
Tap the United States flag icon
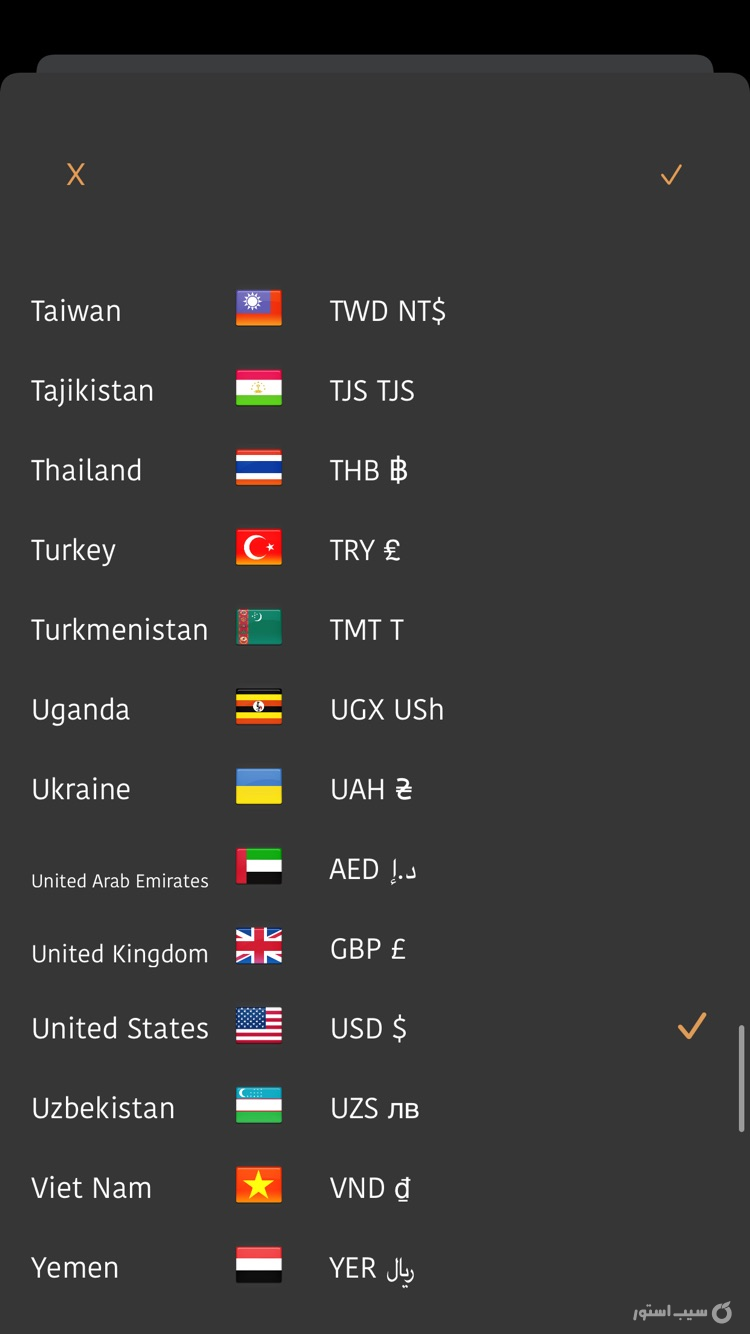[x=258, y=1026]
